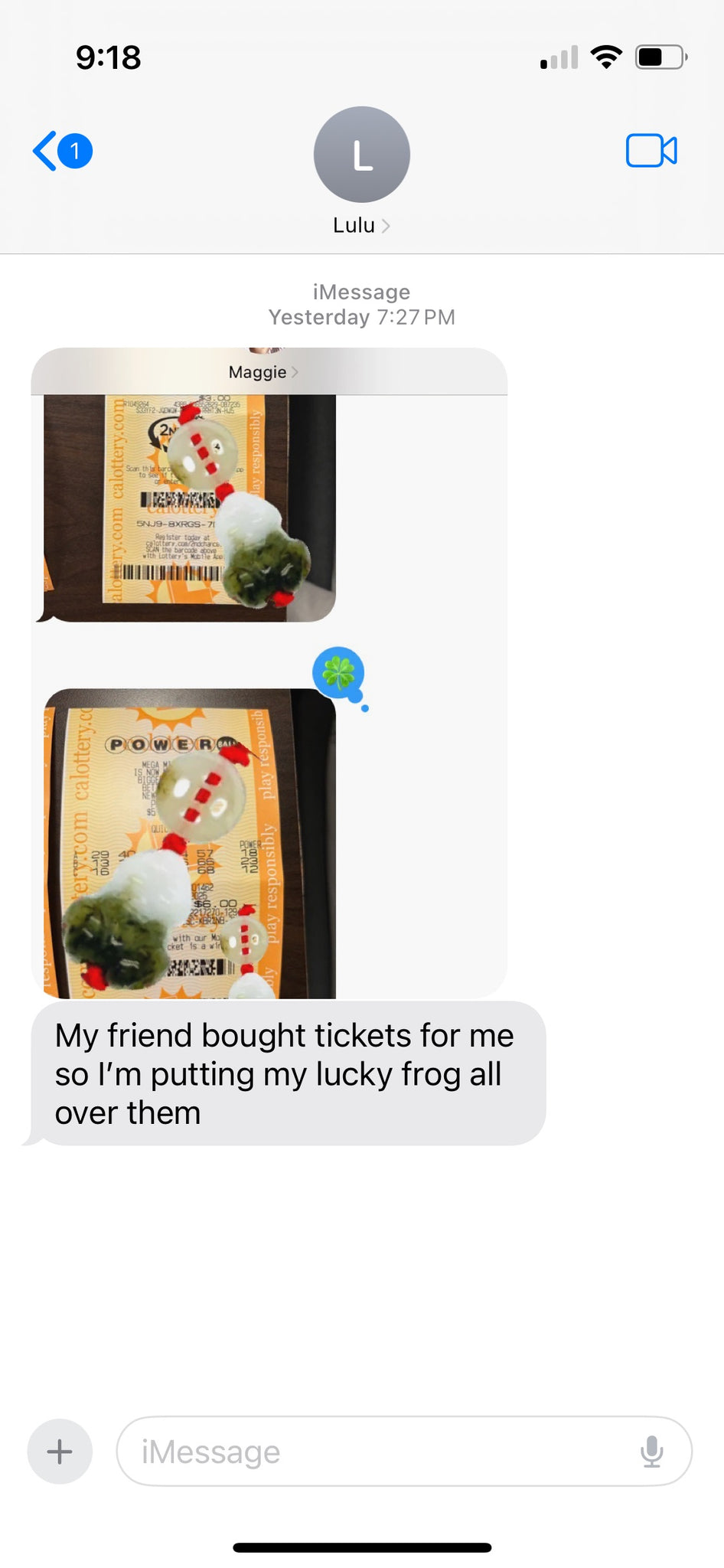The image size is (724, 1568).
Task: View the four-leaf clover reaction
Action: tap(338, 673)
